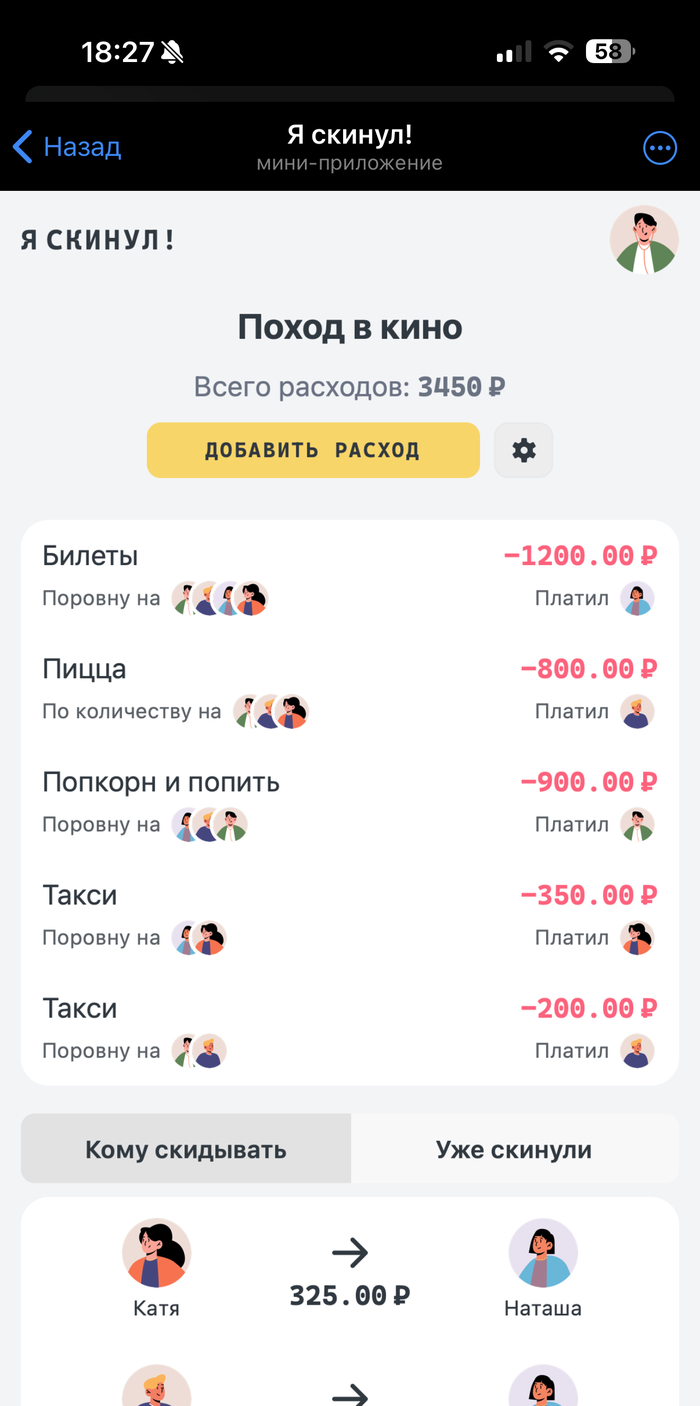Open the Попкорн и попить expense
Image resolution: width=700 pixels, height=1406 pixels.
coord(349,802)
